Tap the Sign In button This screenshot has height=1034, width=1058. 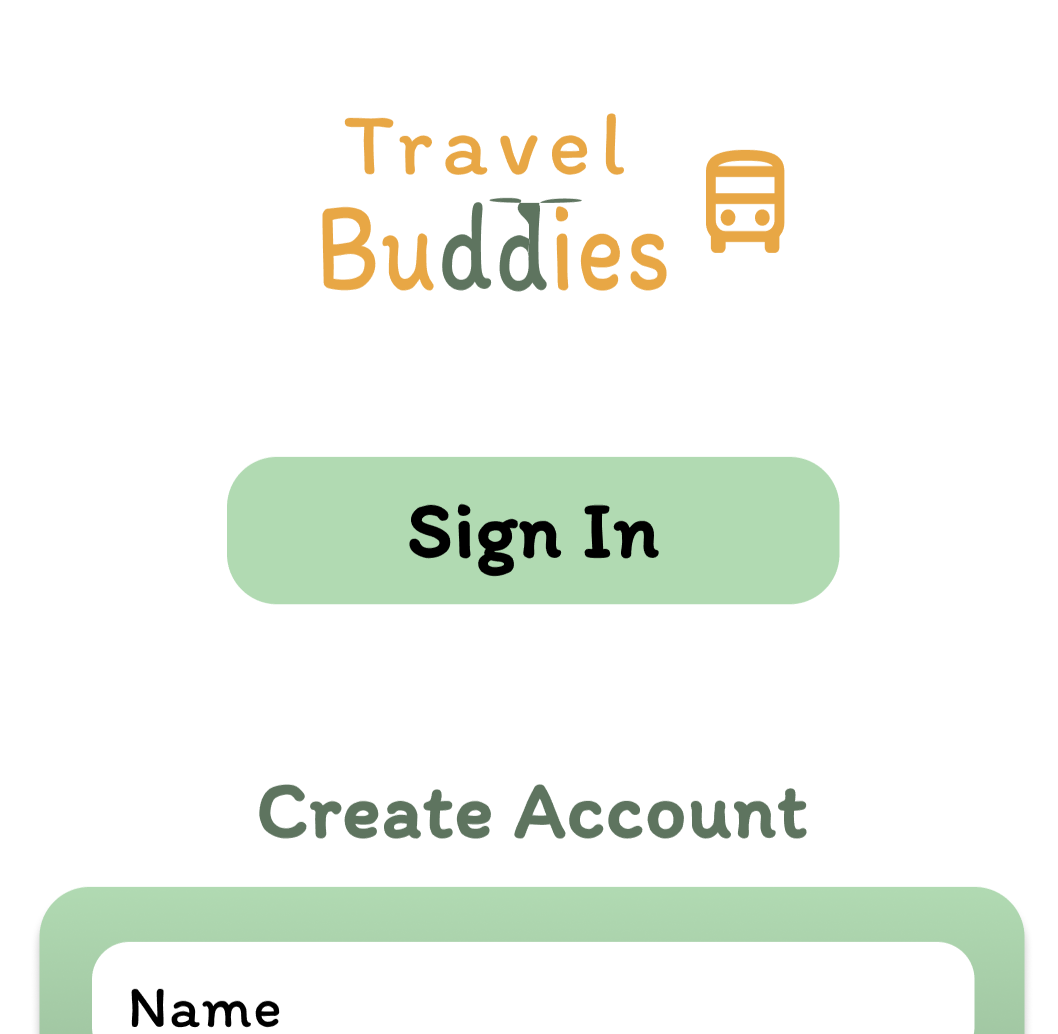point(532,531)
